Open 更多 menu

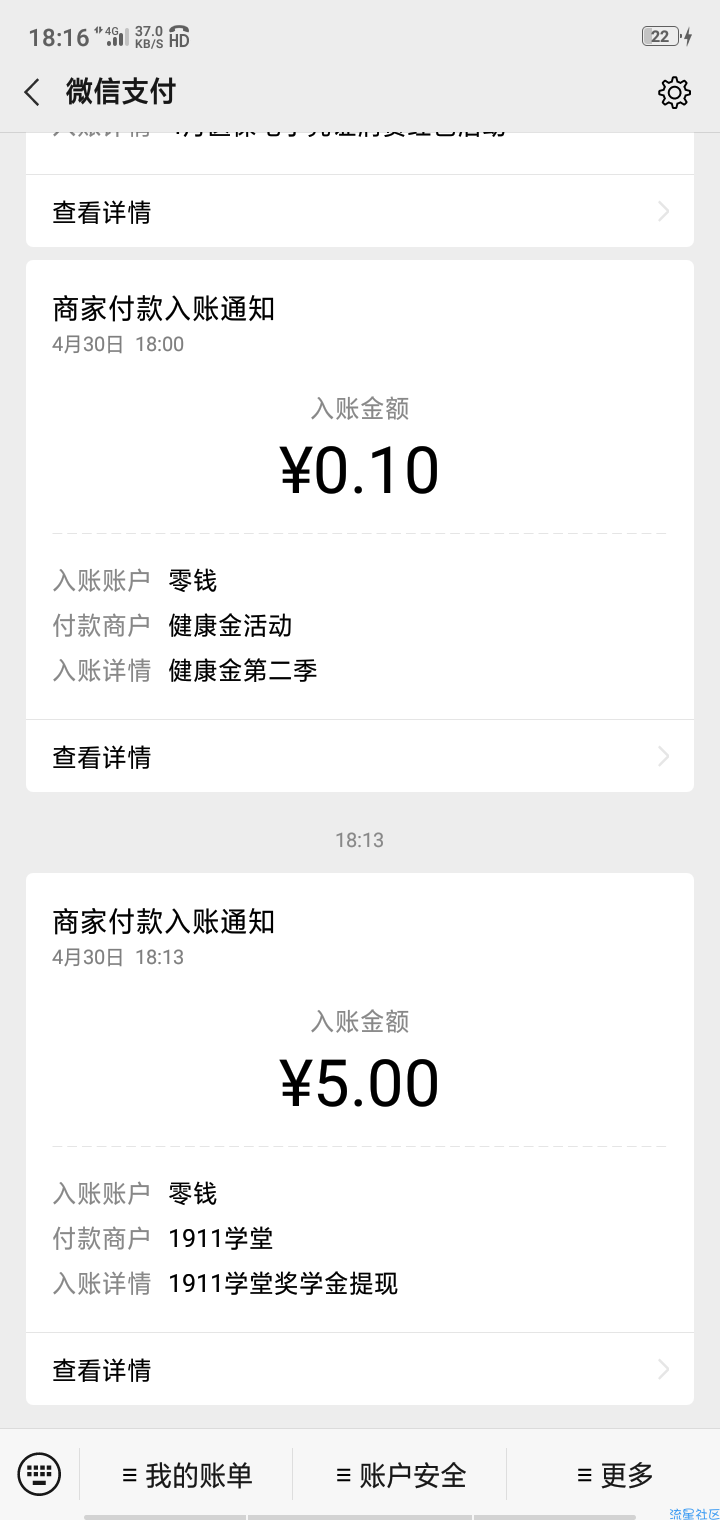click(614, 1475)
